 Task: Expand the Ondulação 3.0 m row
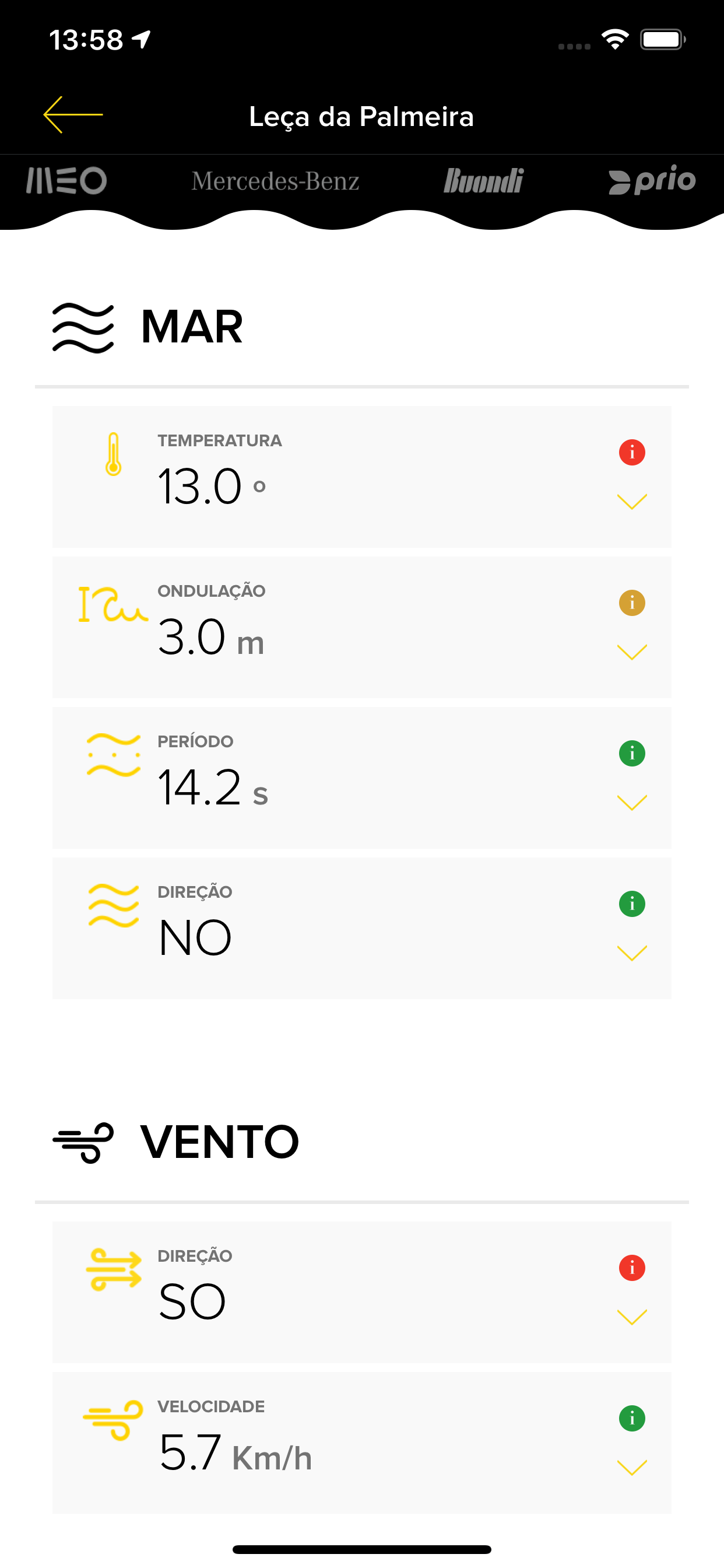coord(631,652)
